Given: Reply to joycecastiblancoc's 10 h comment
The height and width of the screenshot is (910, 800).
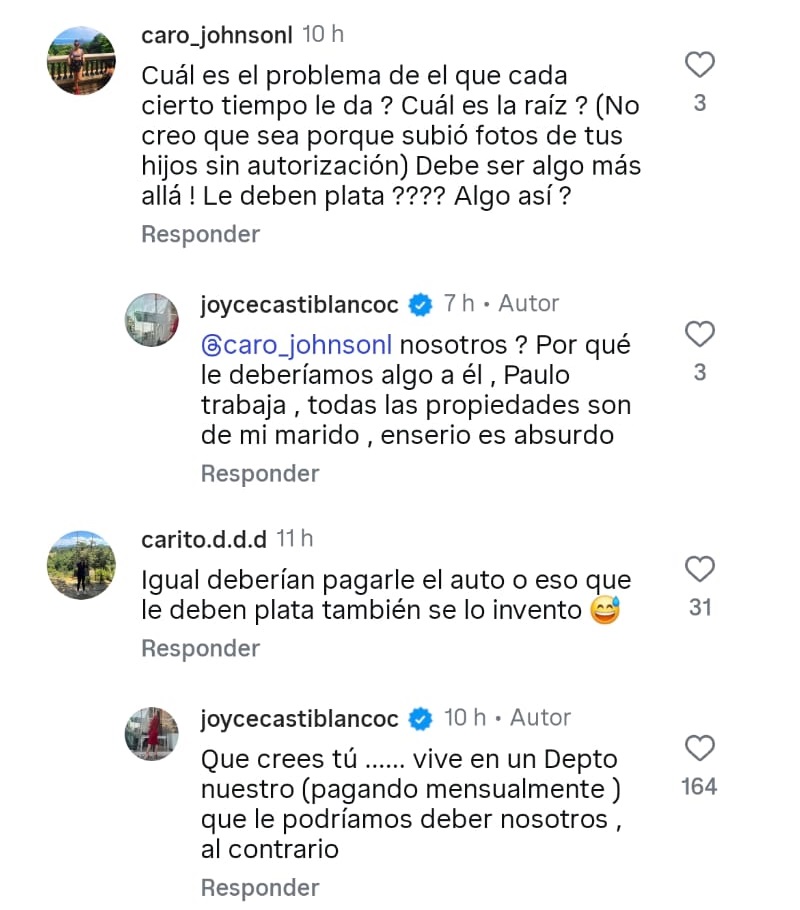Looking at the screenshot, I should point(259,887).
